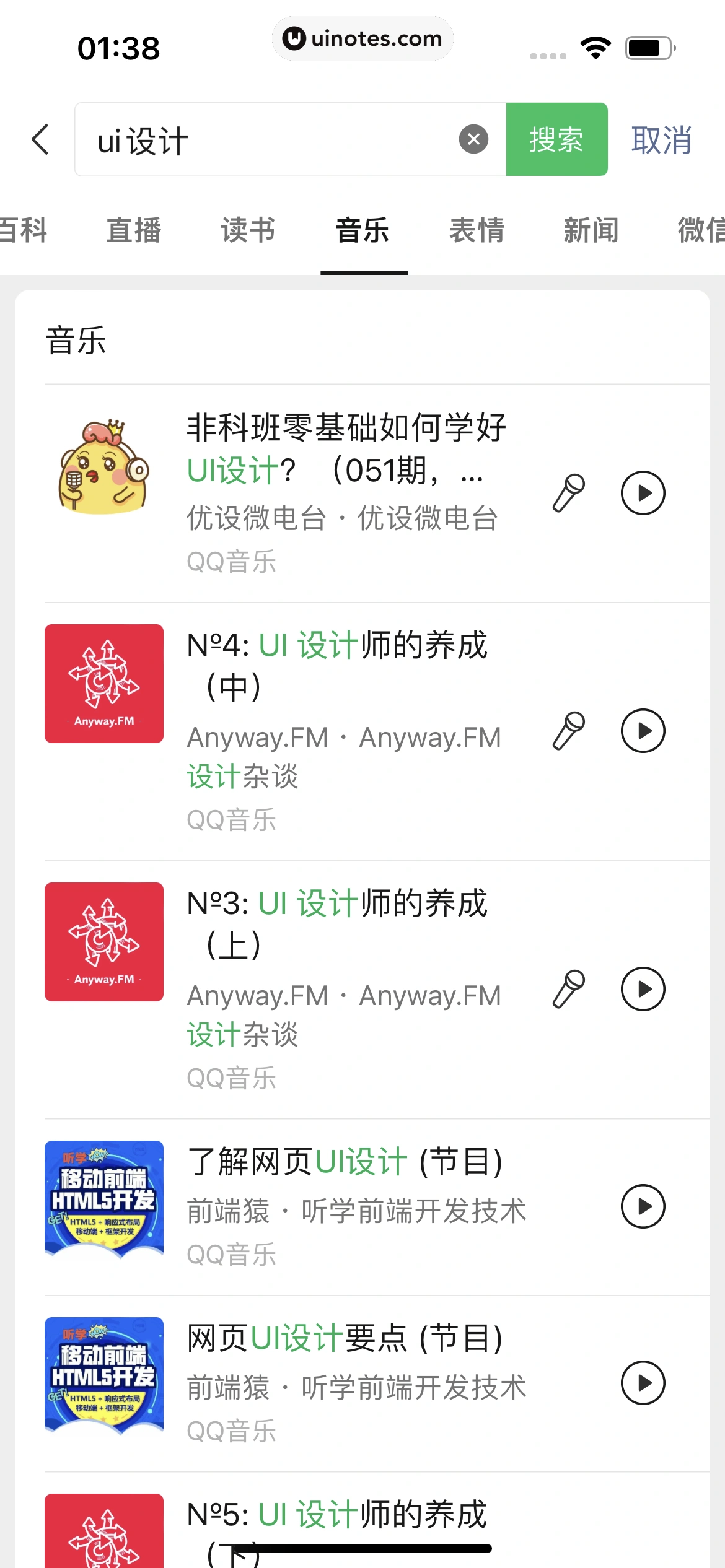The width and height of the screenshot is (725, 1568).
Task: Tap the microphone icon on Nº3 episode row
Action: pyautogui.click(x=569, y=990)
